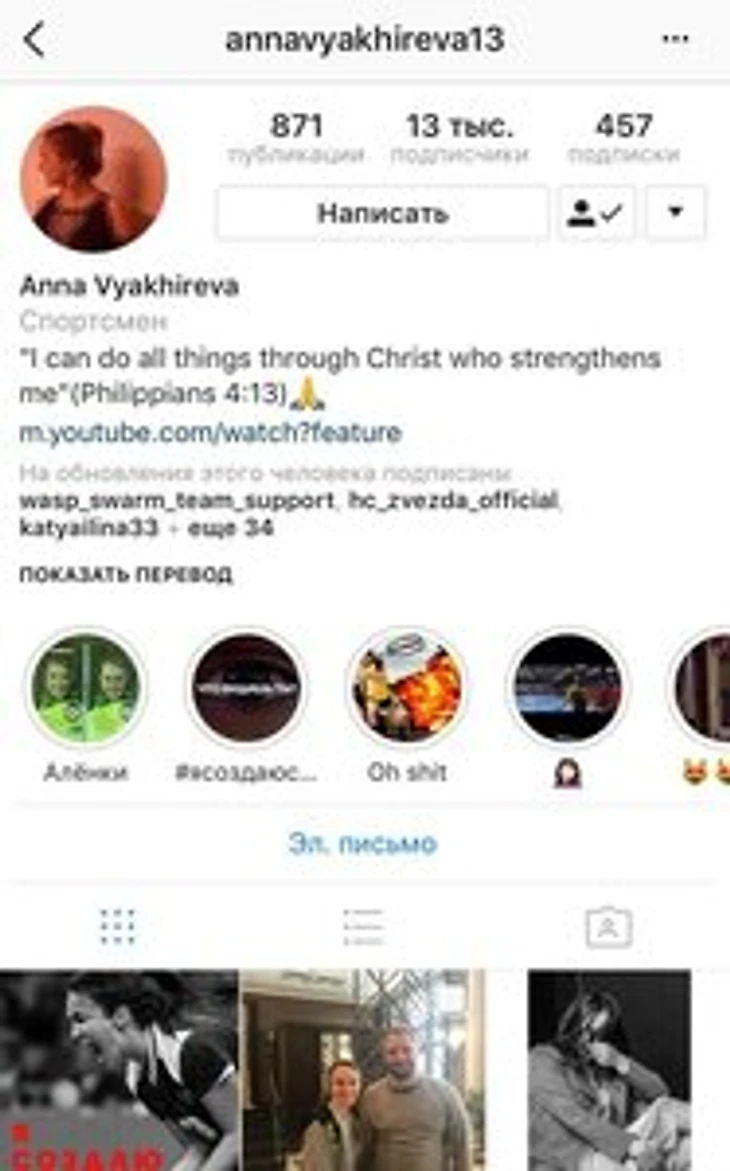Switch to the grid view tab
The image size is (730, 1171).
point(118,927)
